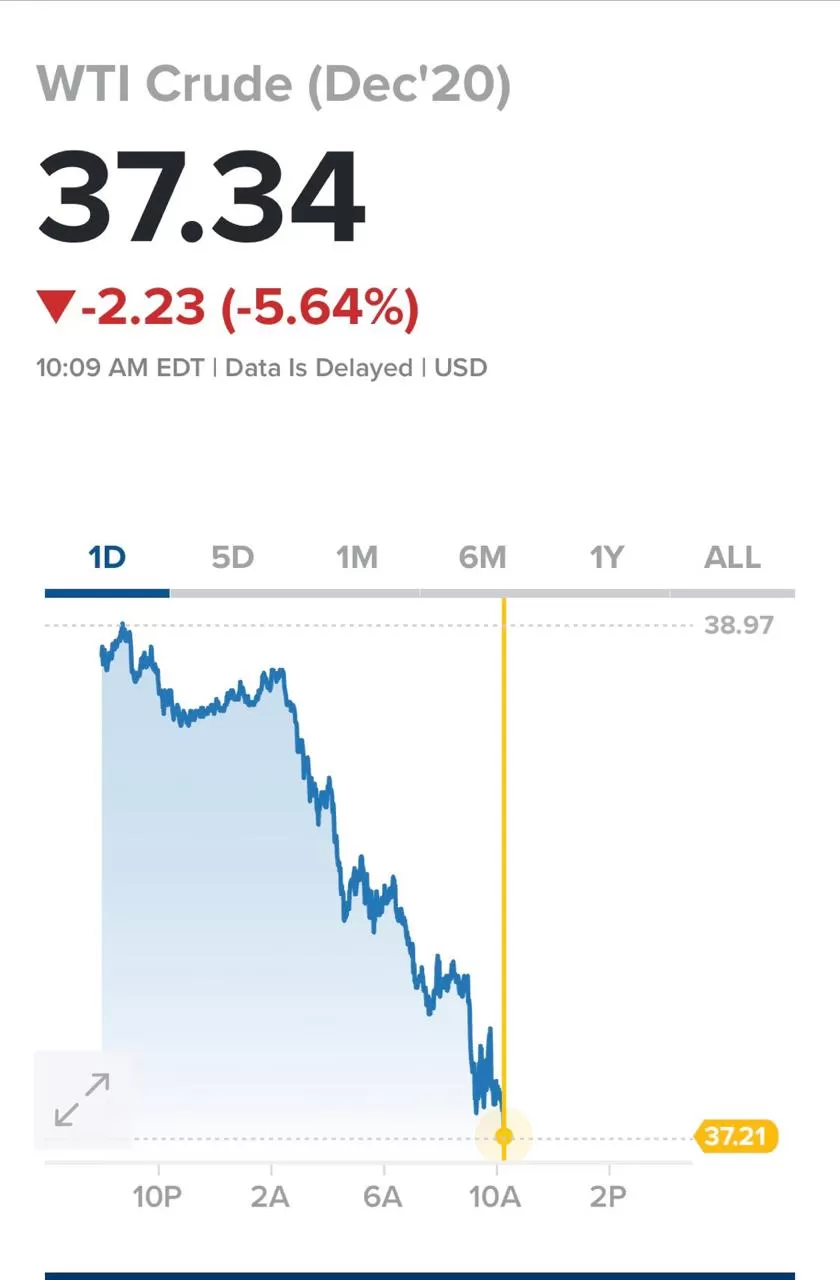
Task: View the 1Y price history
Action: (607, 557)
